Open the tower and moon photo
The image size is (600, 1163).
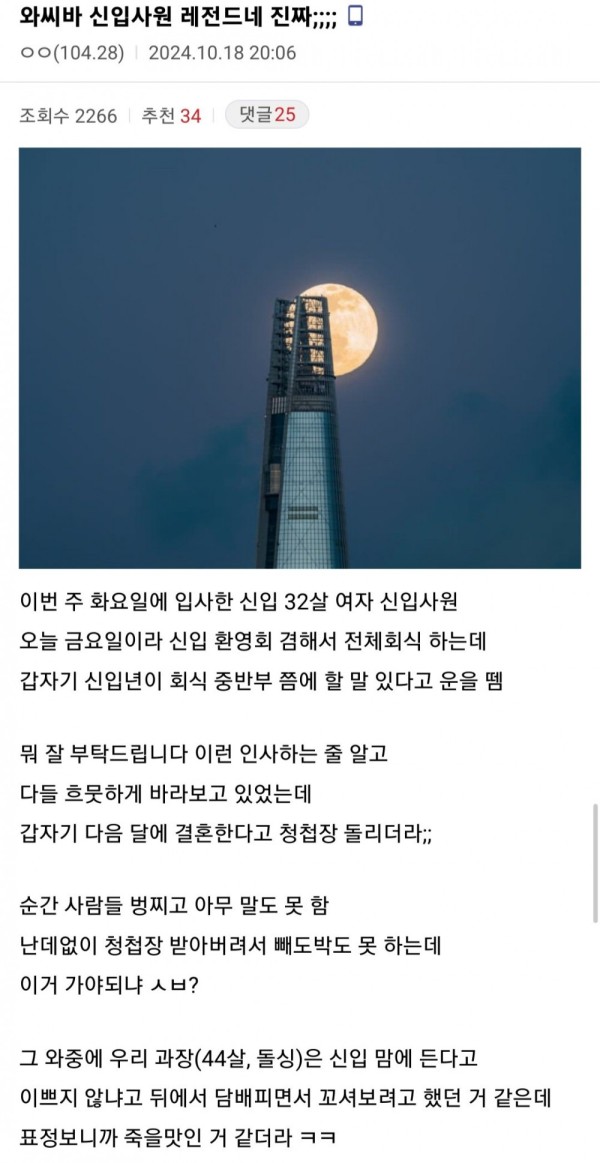pyautogui.click(x=299, y=358)
